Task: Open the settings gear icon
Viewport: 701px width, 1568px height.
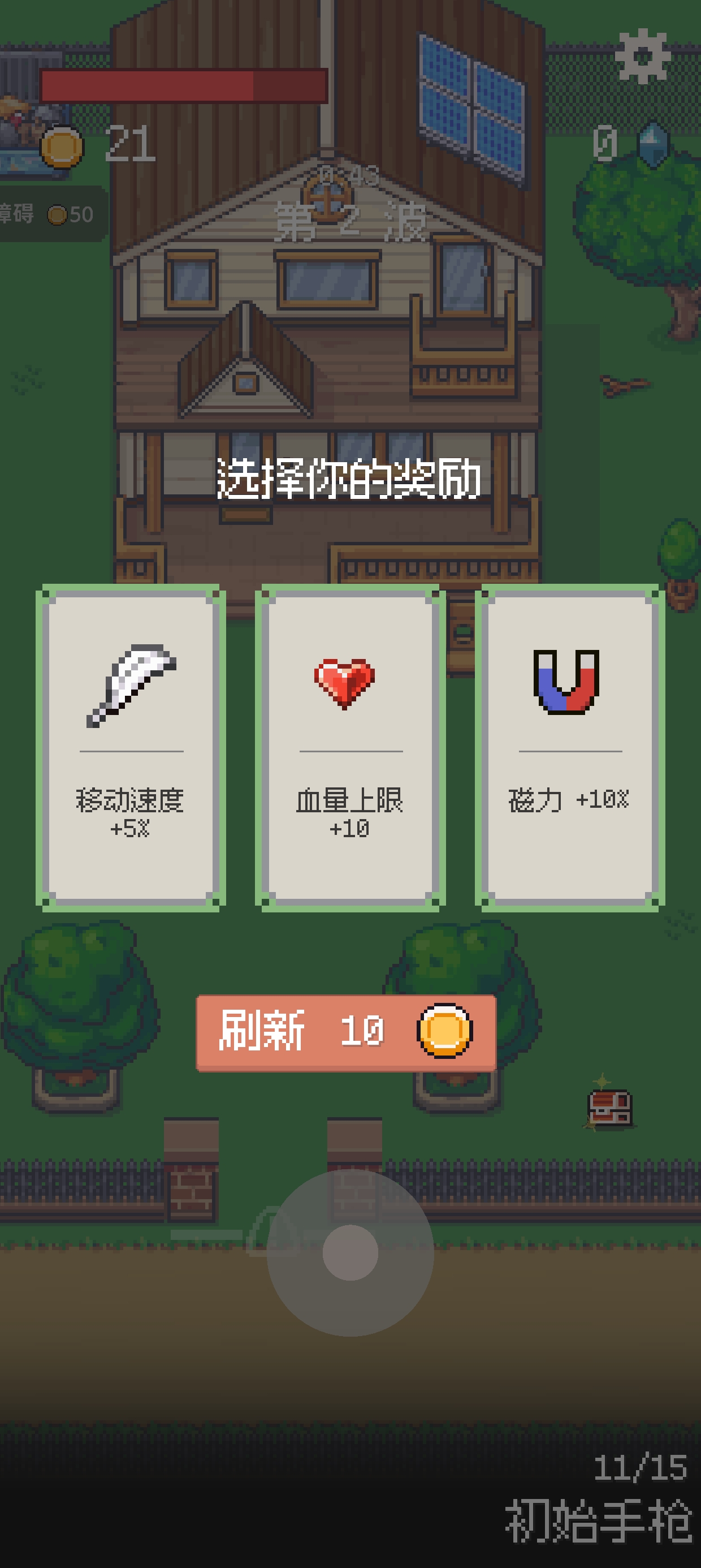Action: click(643, 56)
